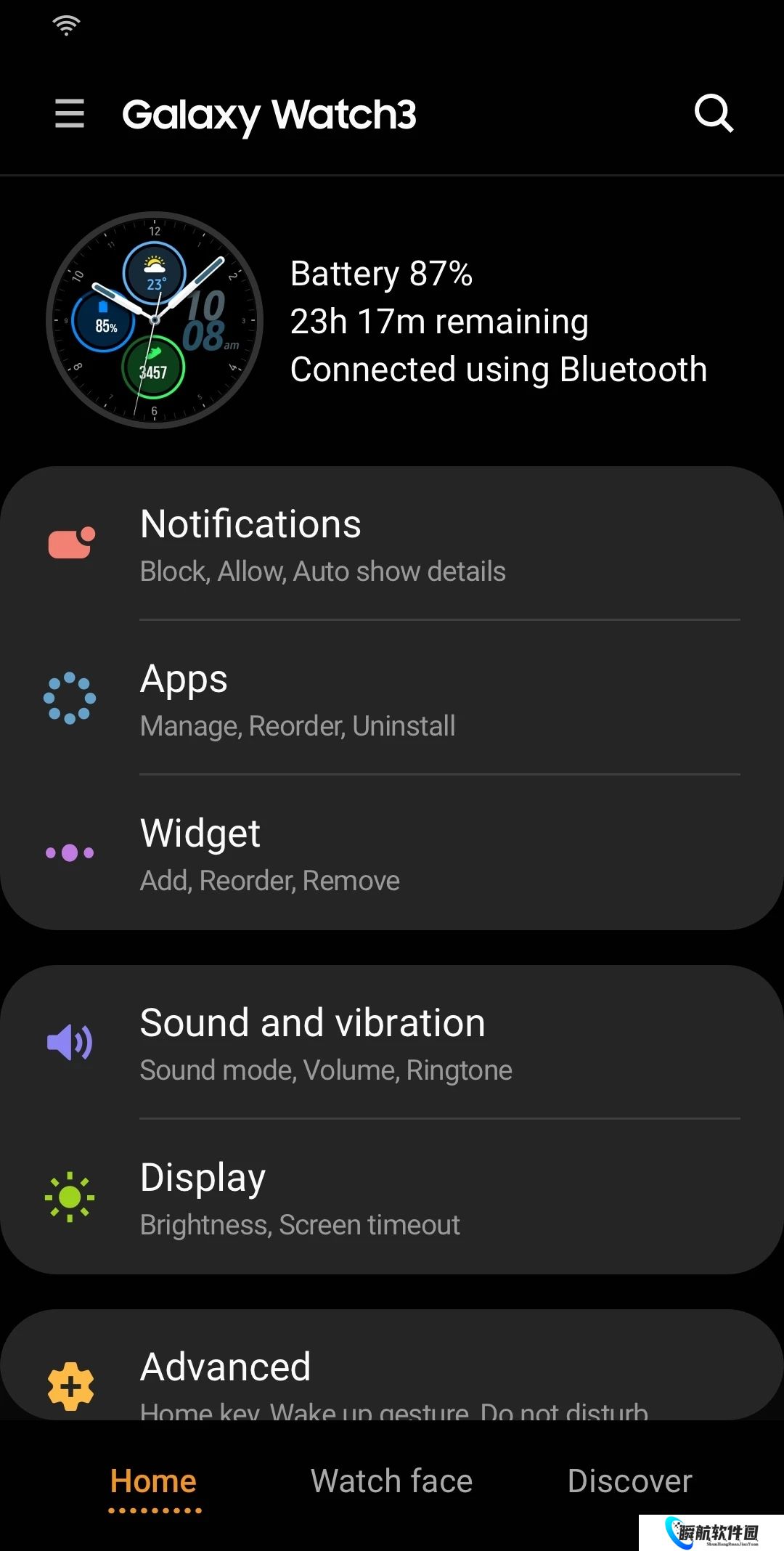Open the Widget settings row
This screenshot has height=1551, width=784.
coord(392,853)
